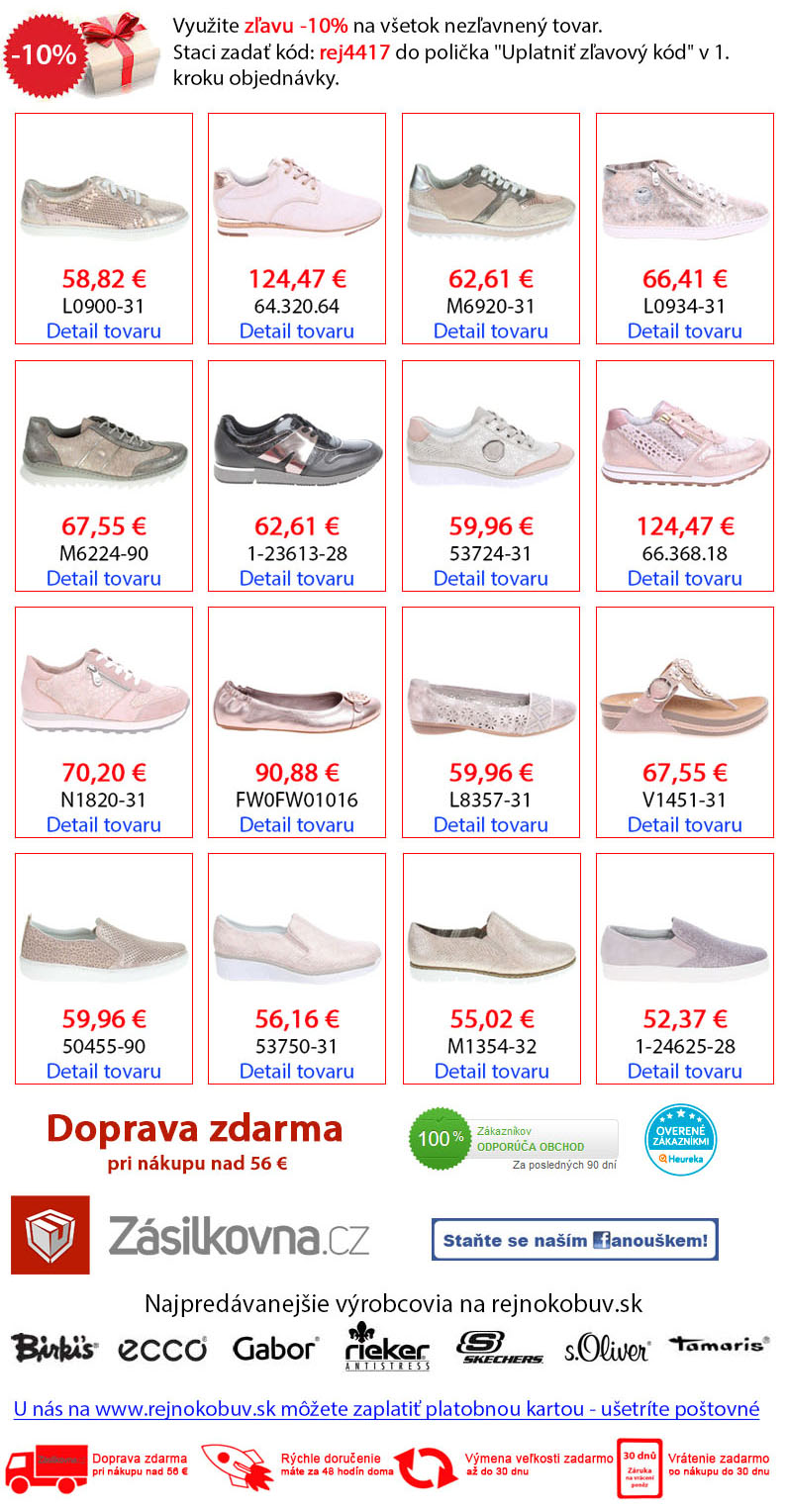The height and width of the screenshot is (1512, 787).
Task: Open Detail tovaru for 53750-31
Action: click(296, 1071)
